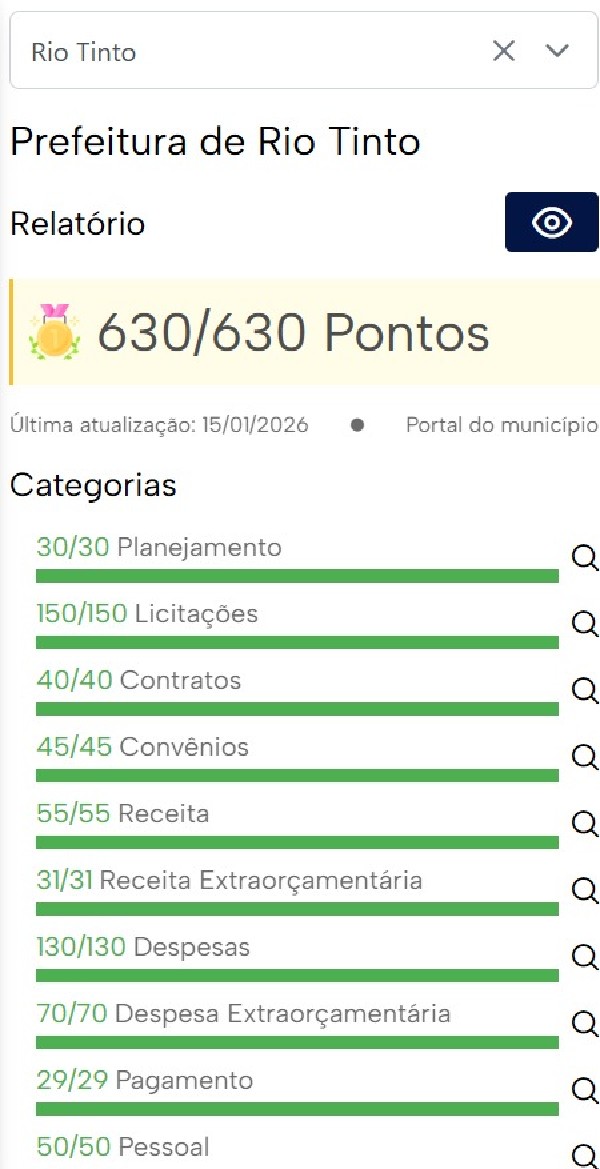Open the magnifier for Receita 55/55
This screenshot has height=1169, width=600.
(584, 823)
